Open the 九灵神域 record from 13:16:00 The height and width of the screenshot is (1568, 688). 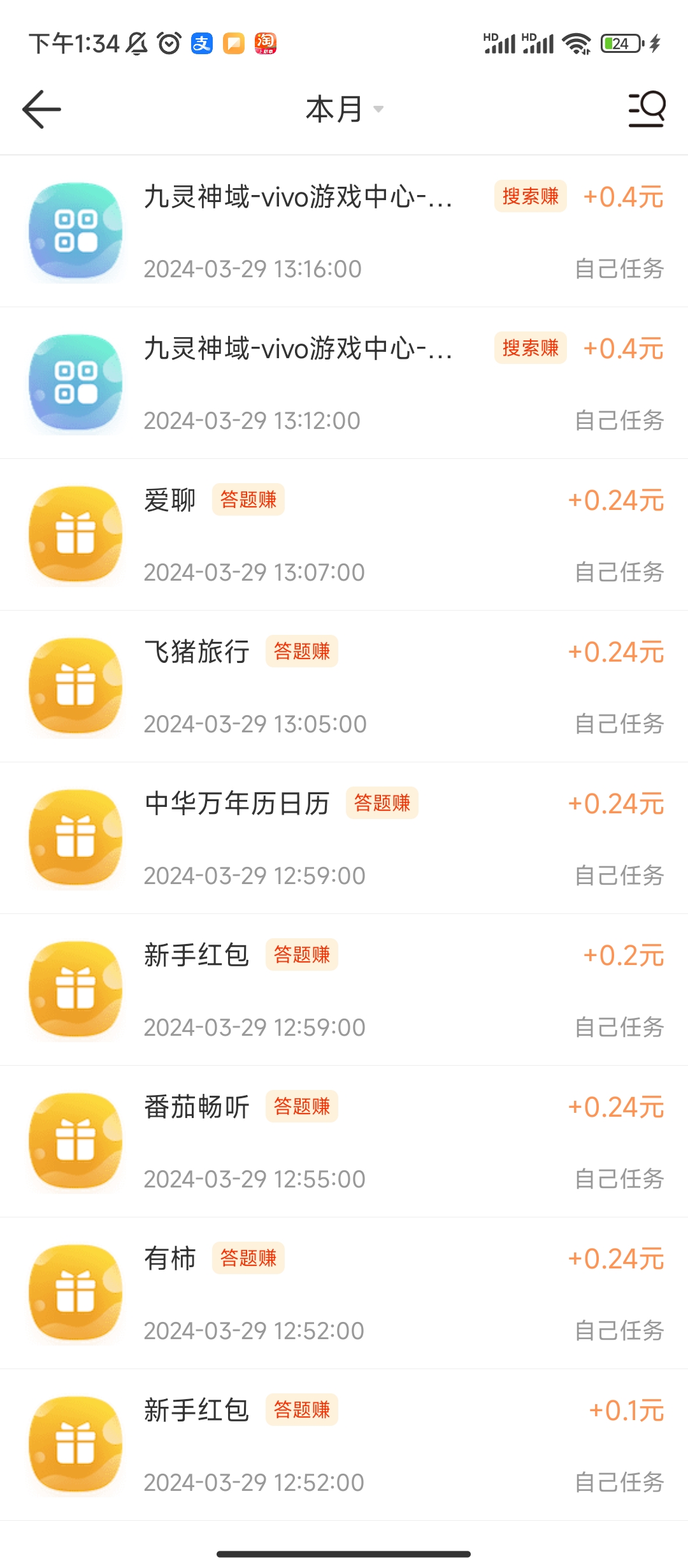pos(344,231)
